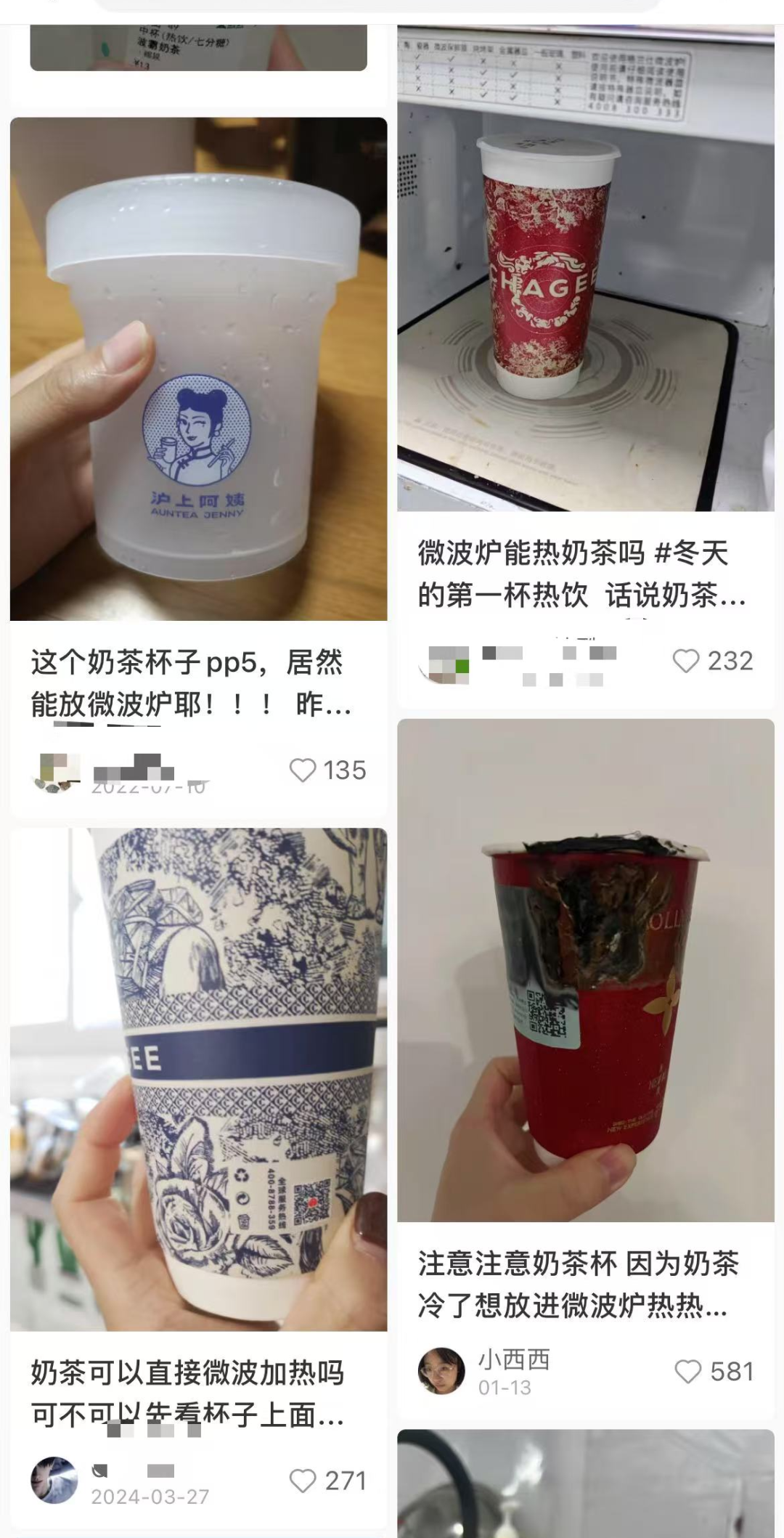The image size is (784, 1538).
Task: Open the burnt red milk tea cup post
Action: click(586, 970)
